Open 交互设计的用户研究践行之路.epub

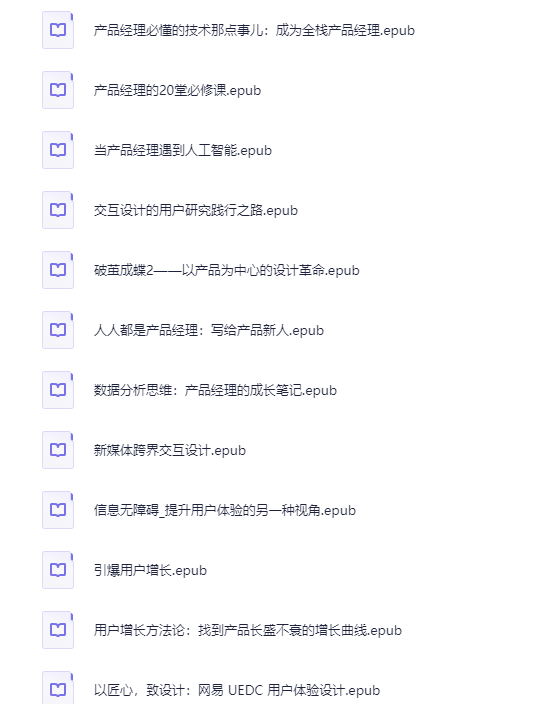click(x=196, y=210)
